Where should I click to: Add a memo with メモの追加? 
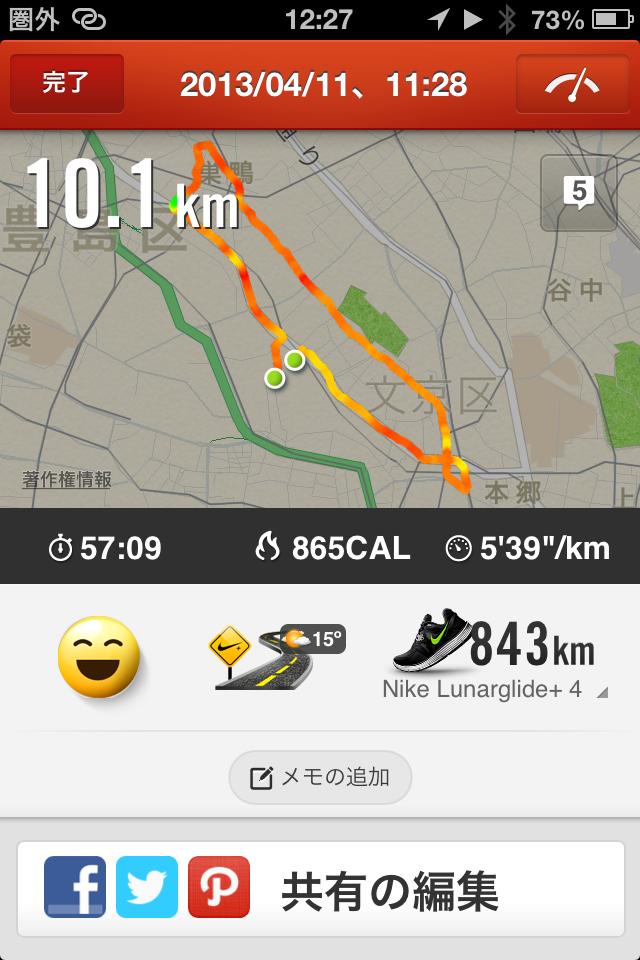pos(320,777)
